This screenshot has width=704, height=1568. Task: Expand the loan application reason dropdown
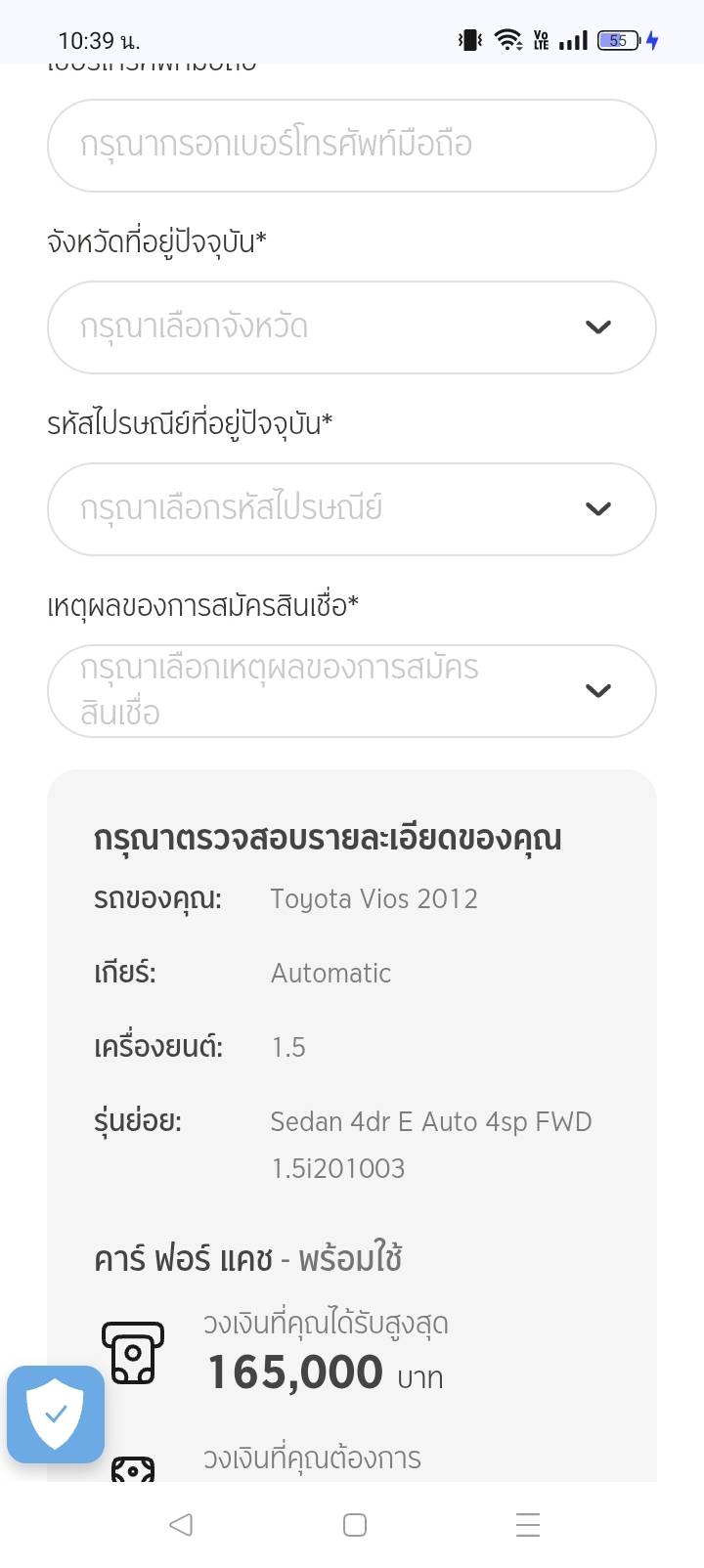351,691
